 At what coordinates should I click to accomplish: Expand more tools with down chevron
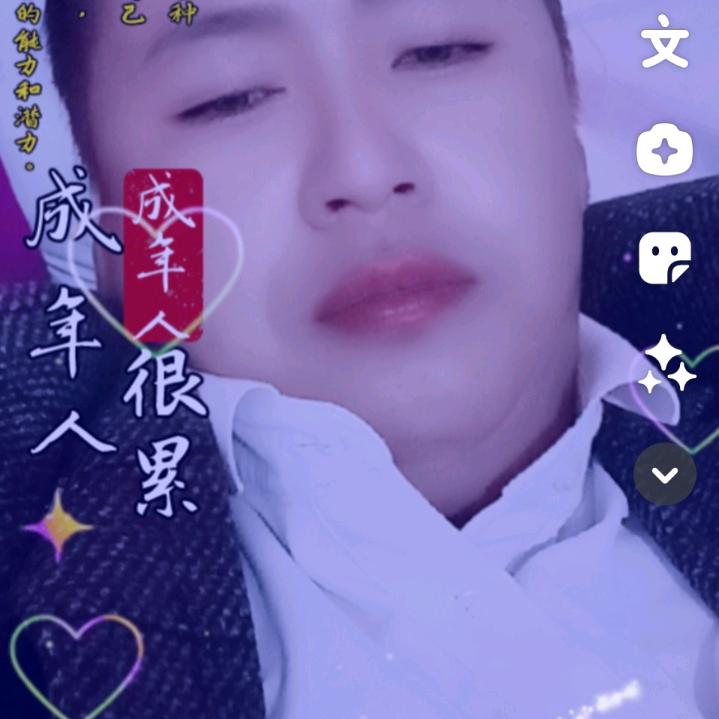tap(665, 474)
